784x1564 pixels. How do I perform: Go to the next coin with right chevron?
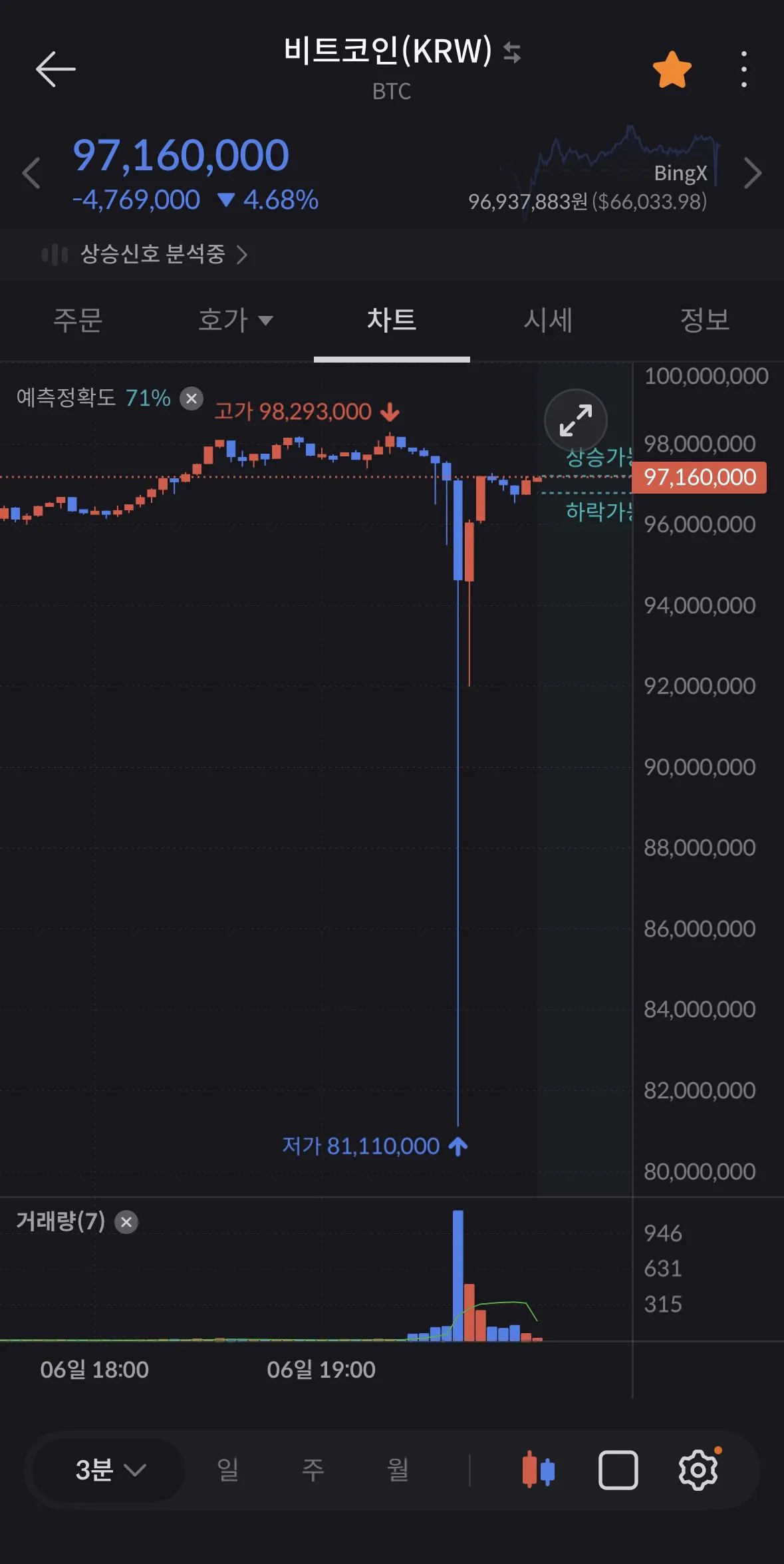click(x=752, y=174)
